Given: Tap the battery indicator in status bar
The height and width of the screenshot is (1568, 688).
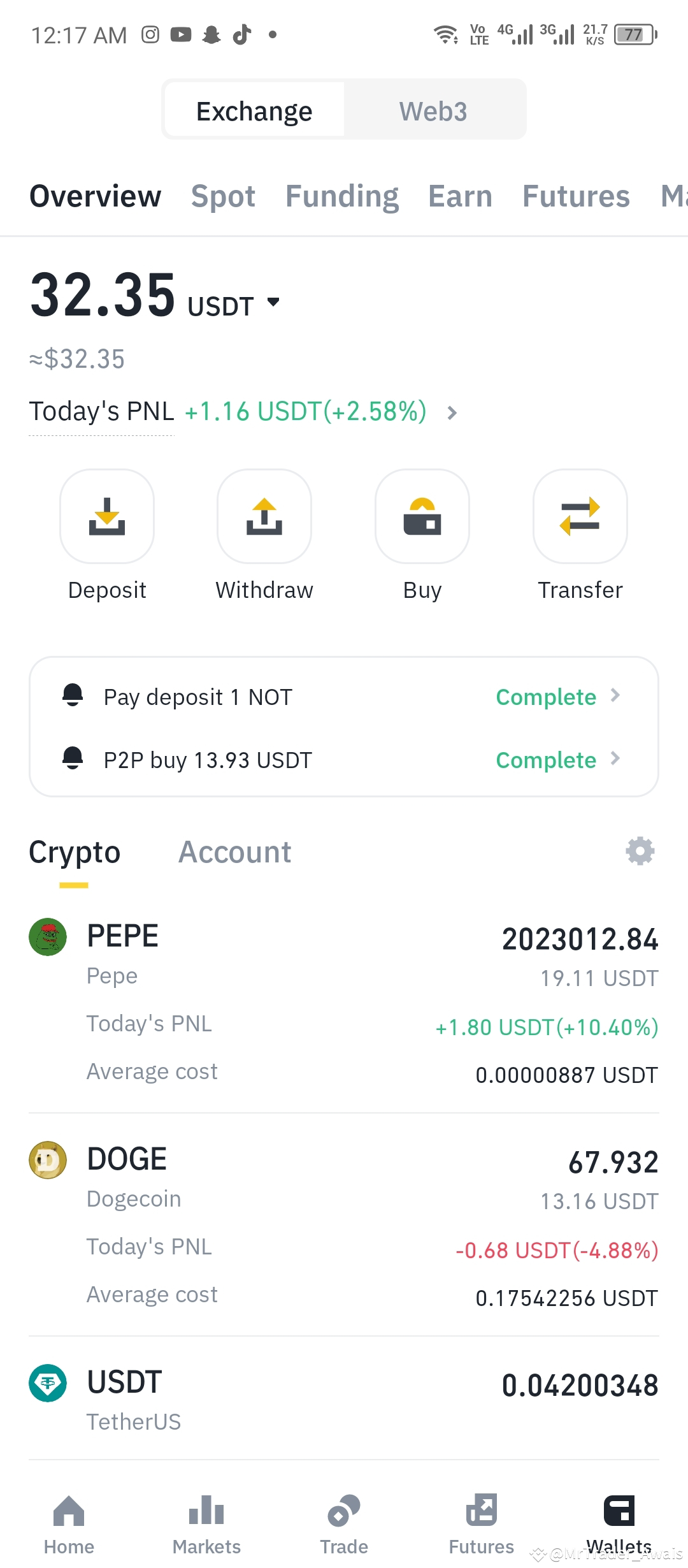Looking at the screenshot, I should [x=633, y=34].
